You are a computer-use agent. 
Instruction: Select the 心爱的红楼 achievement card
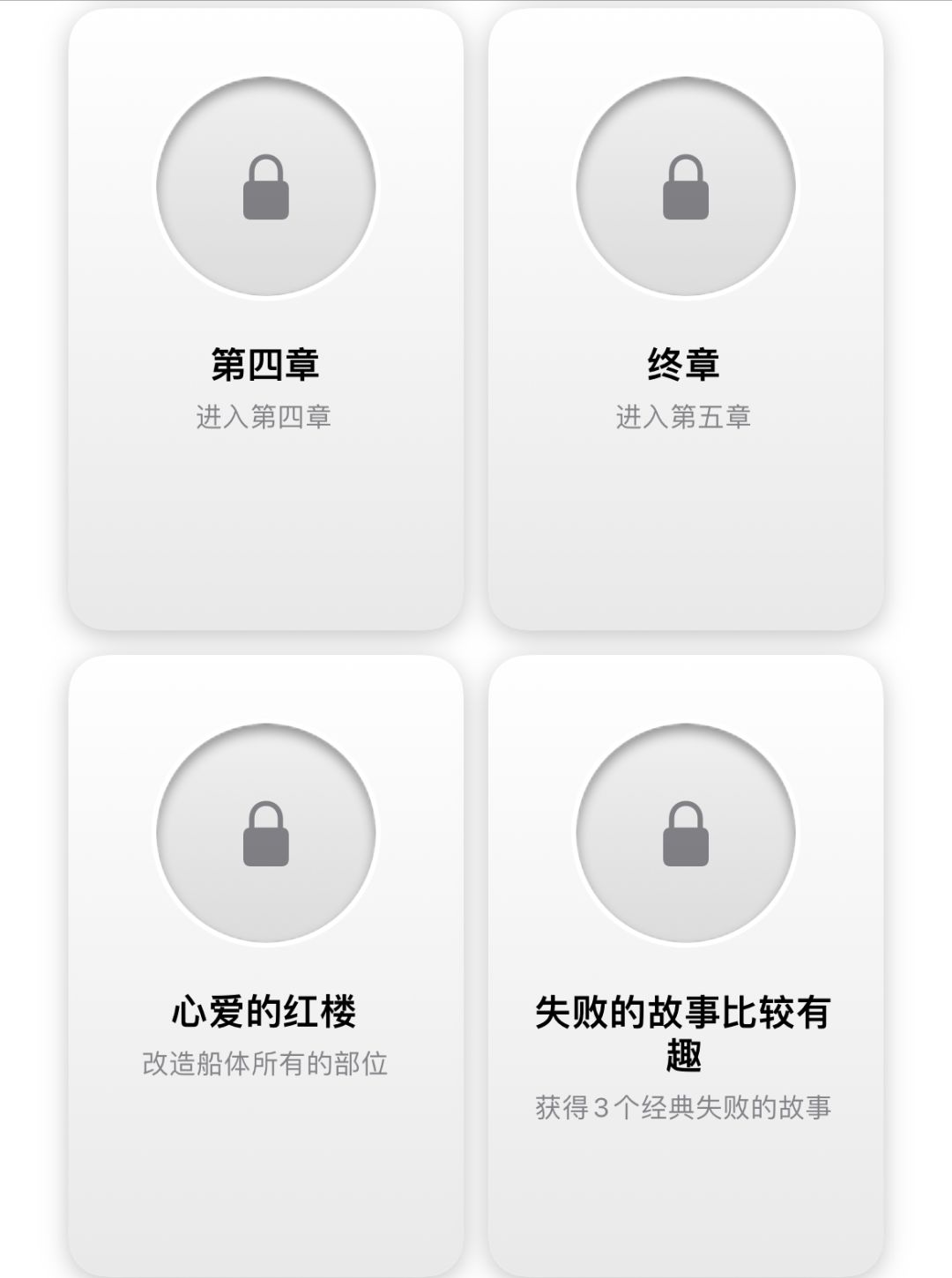tap(265, 965)
